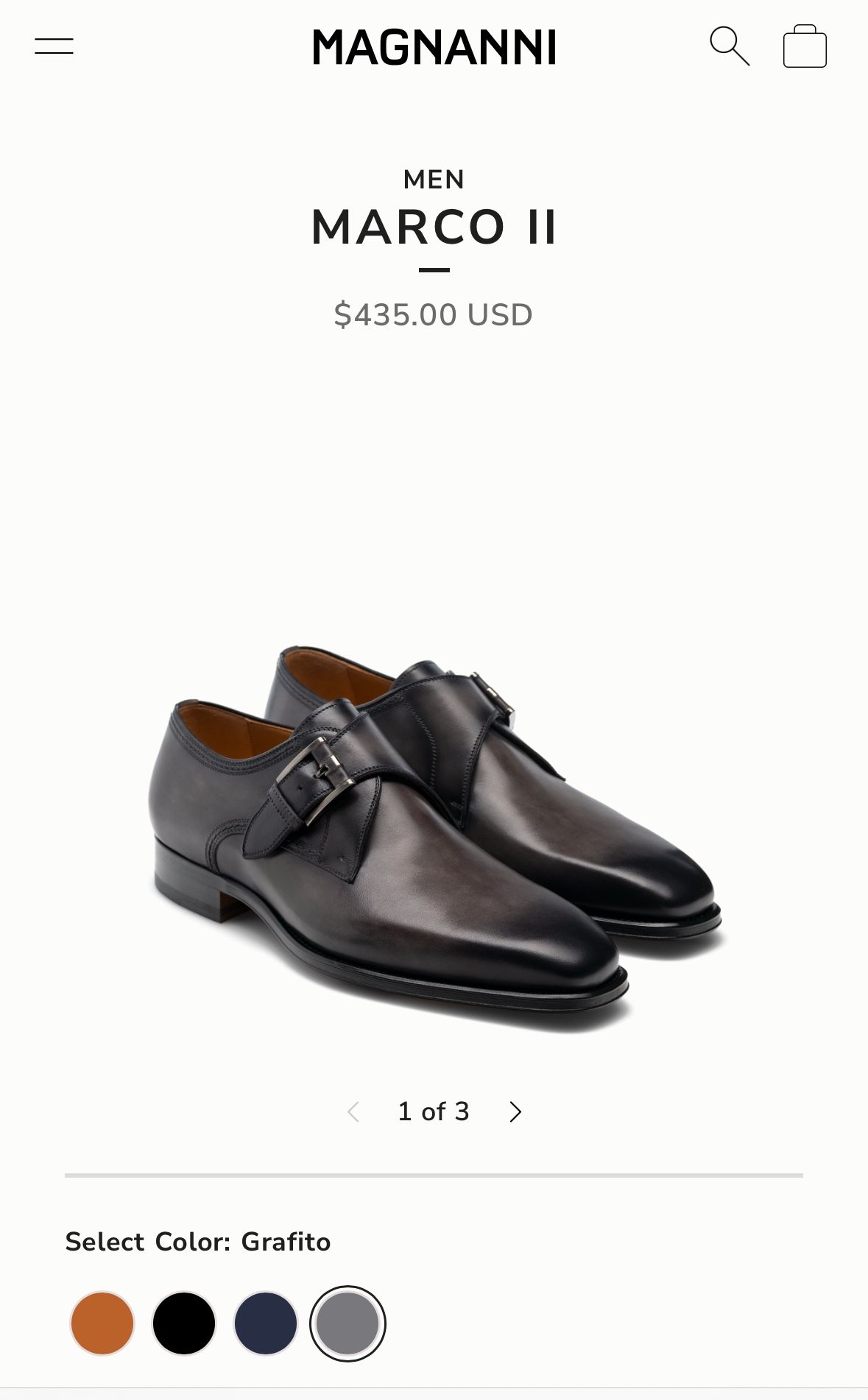Open the search magnifier
Viewport: 868px width, 1400px height.
click(x=730, y=46)
